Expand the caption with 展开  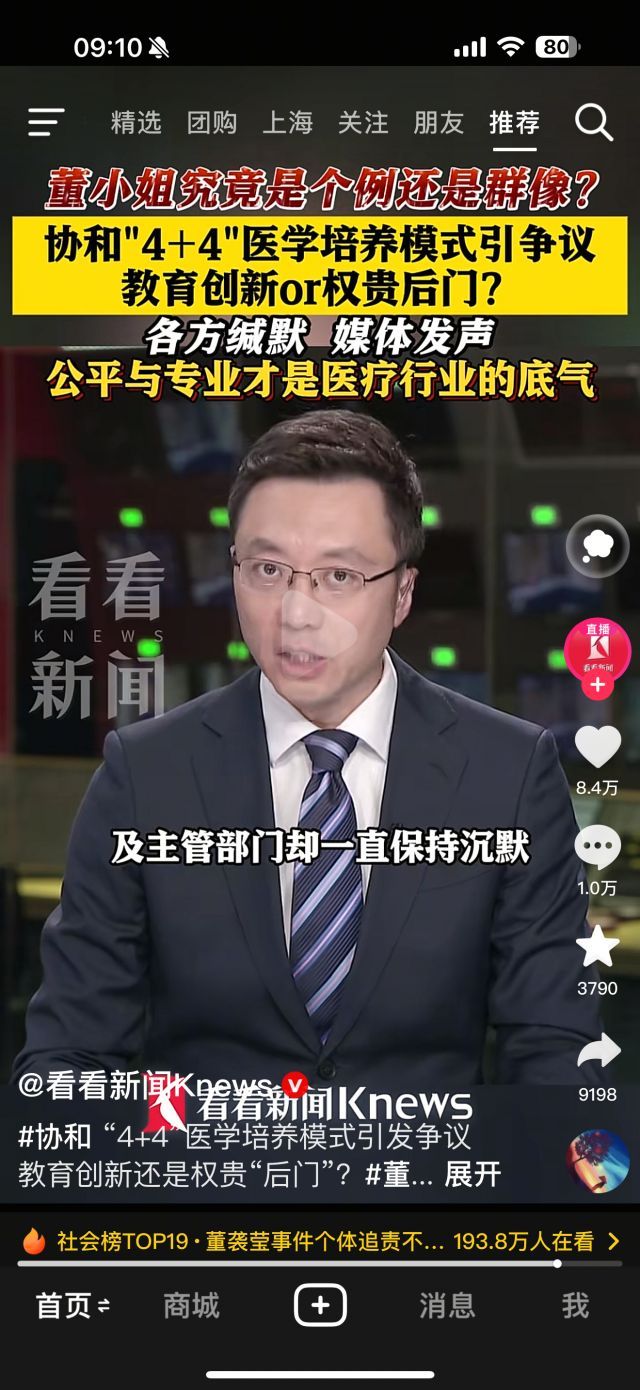pos(472,1174)
